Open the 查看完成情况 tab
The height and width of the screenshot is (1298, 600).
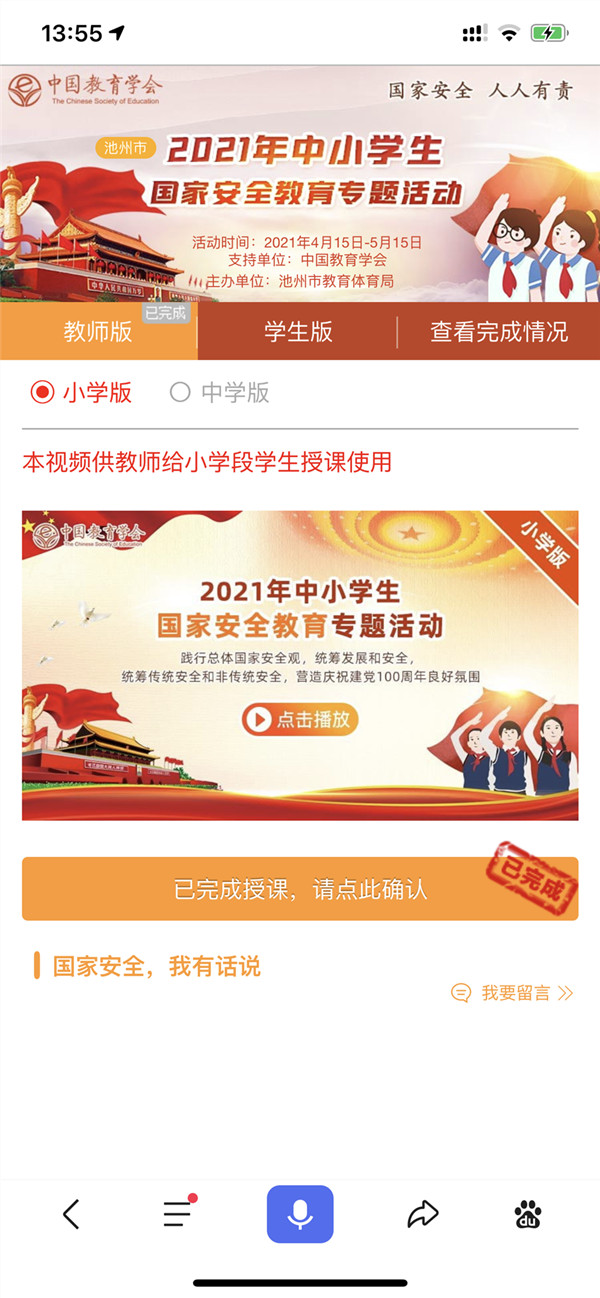tap(499, 332)
